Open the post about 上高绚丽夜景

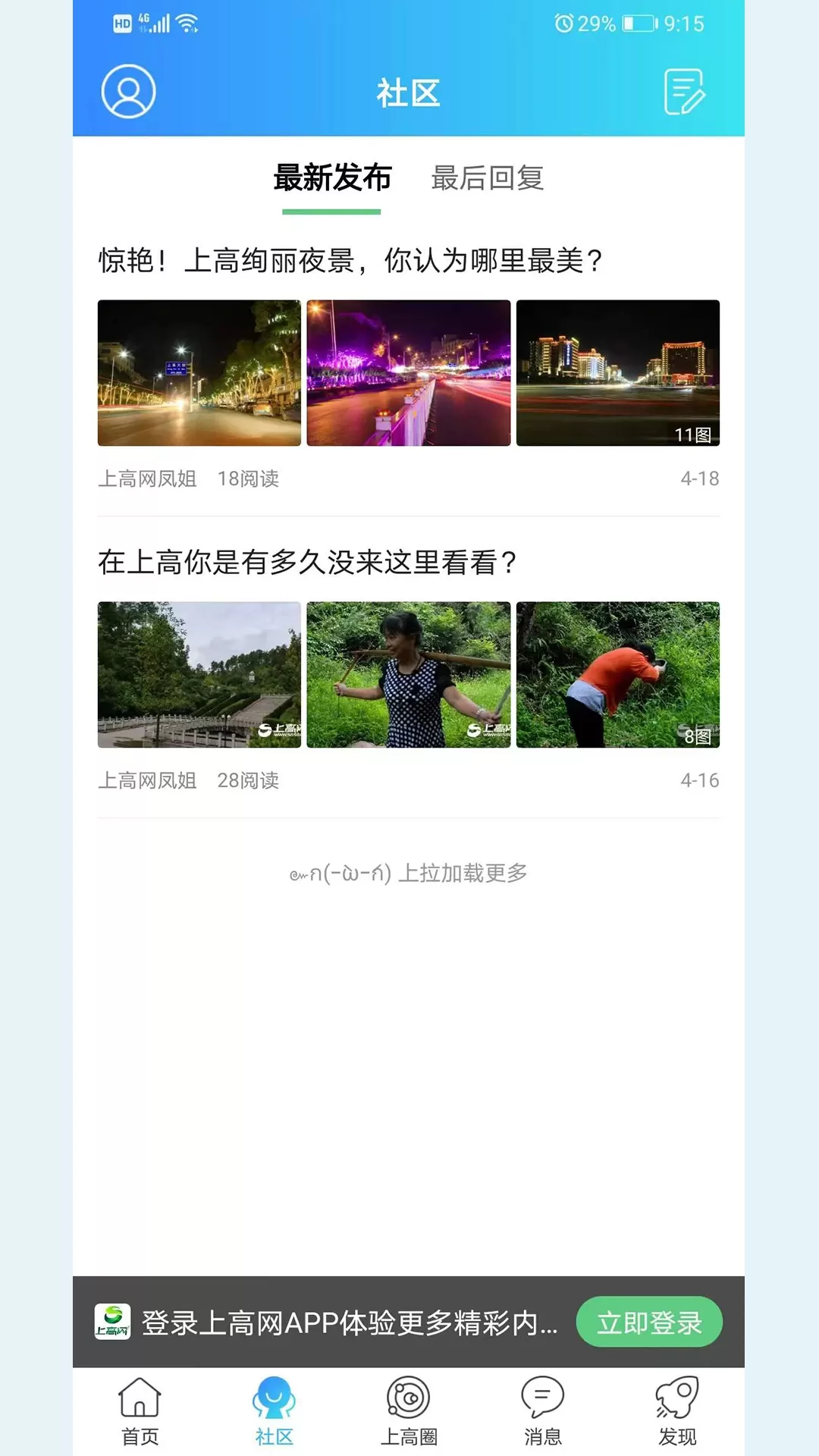point(350,261)
